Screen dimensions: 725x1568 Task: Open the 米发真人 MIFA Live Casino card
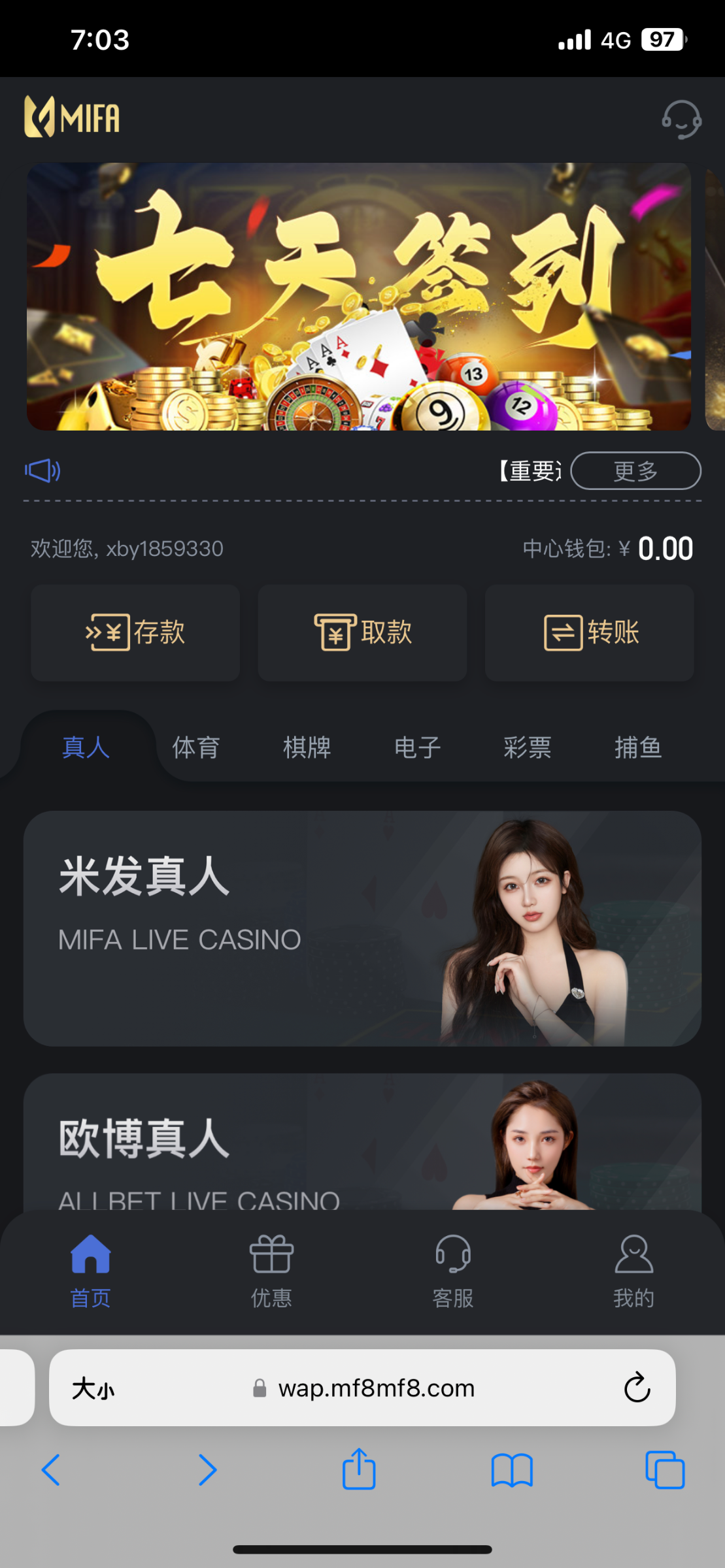[362, 928]
